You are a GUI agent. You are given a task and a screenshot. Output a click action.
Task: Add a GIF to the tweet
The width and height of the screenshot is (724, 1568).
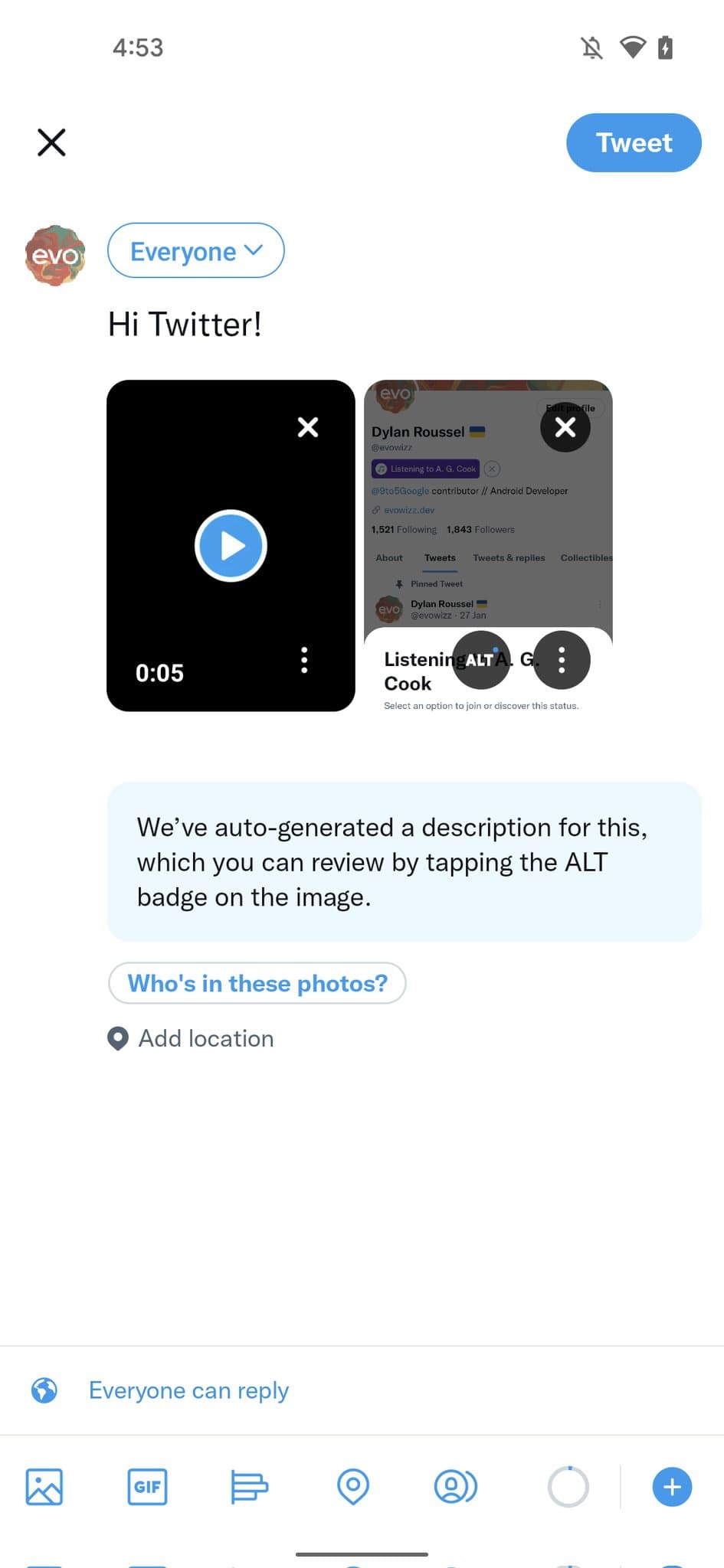[x=147, y=1487]
